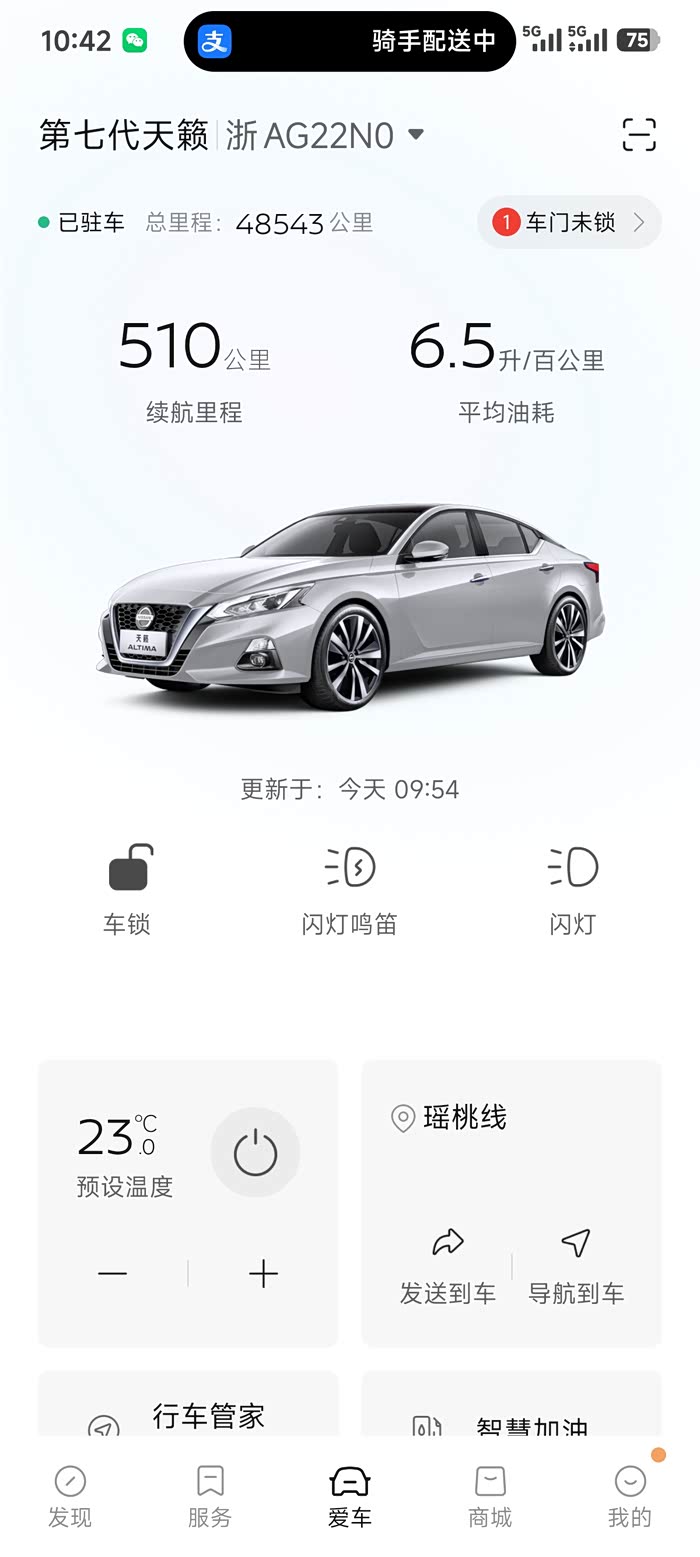
Task: Open the 车门未锁 alert
Action: tap(569, 222)
